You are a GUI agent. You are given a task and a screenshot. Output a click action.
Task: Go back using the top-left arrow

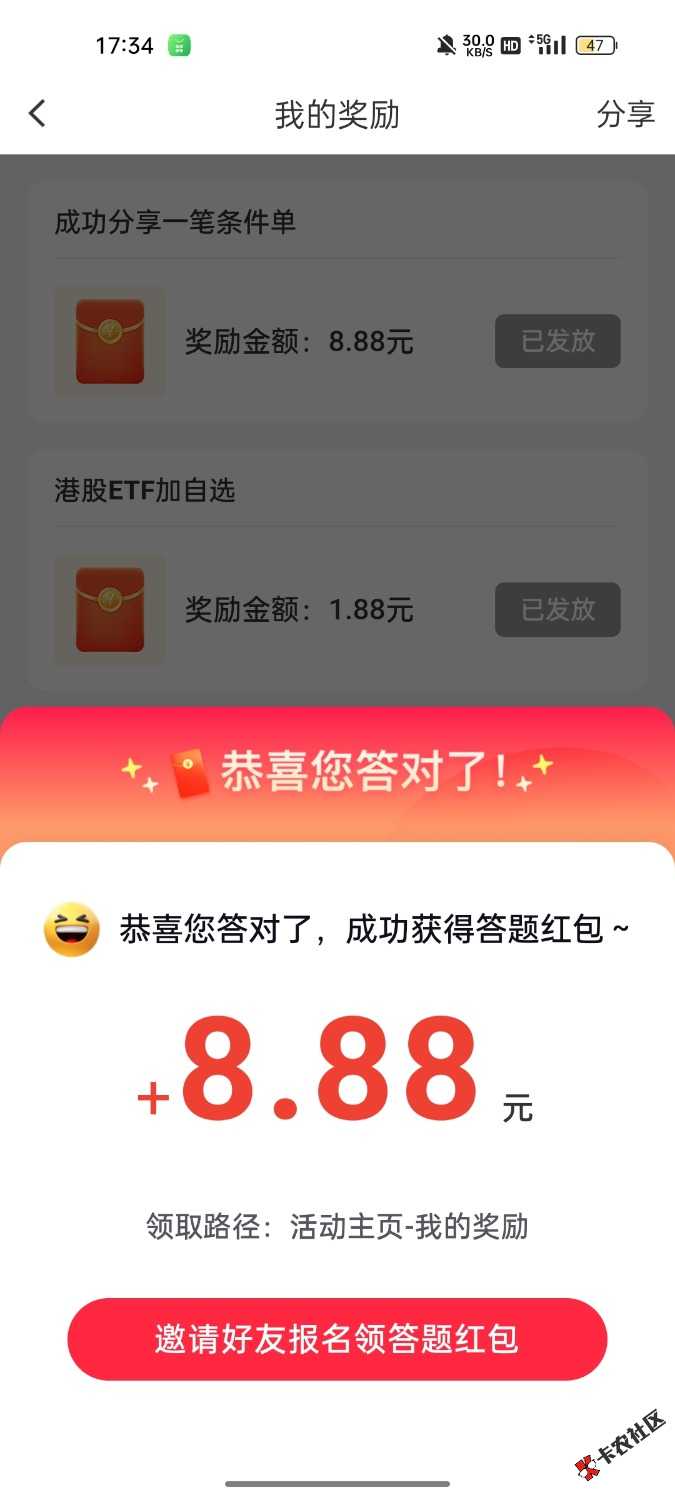[x=37, y=114]
